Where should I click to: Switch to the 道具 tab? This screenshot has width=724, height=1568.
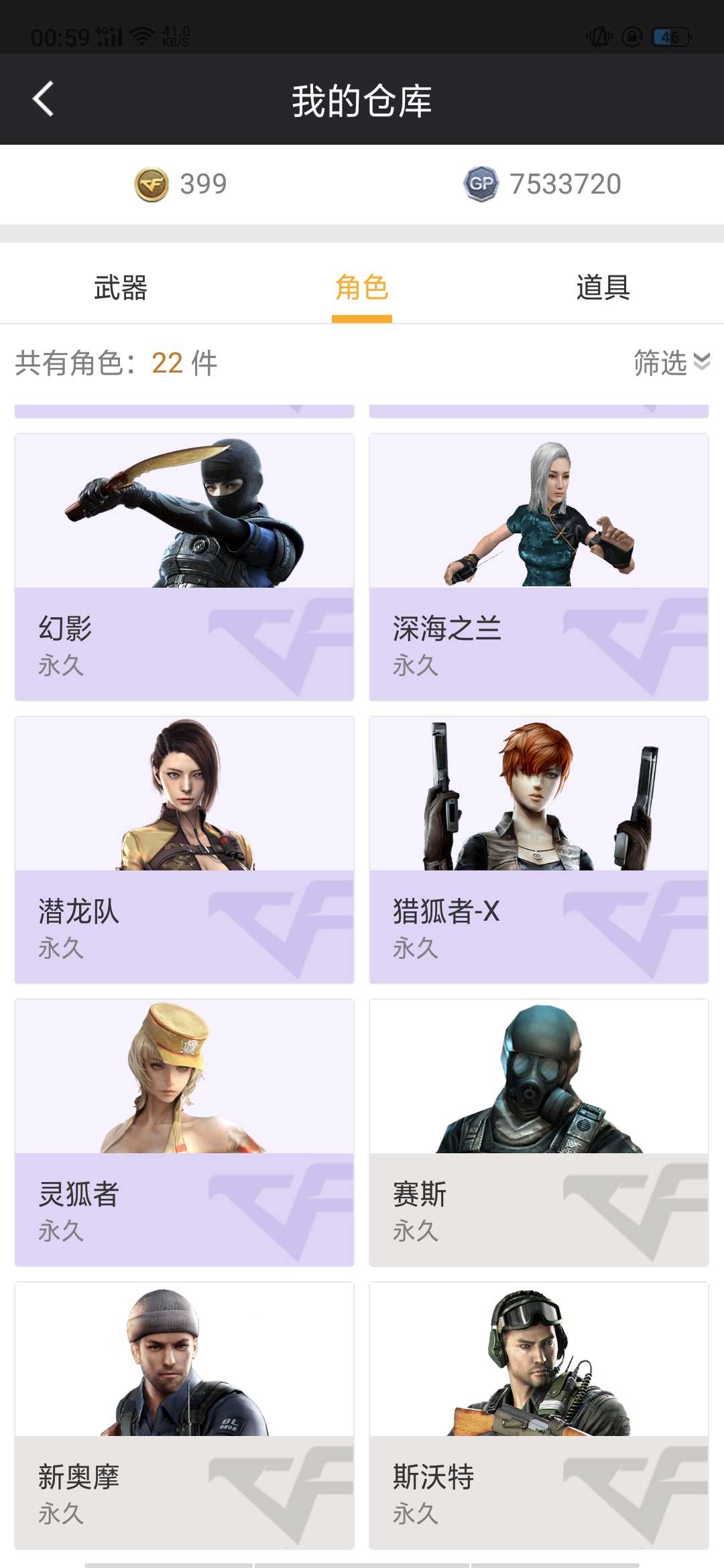[603, 287]
